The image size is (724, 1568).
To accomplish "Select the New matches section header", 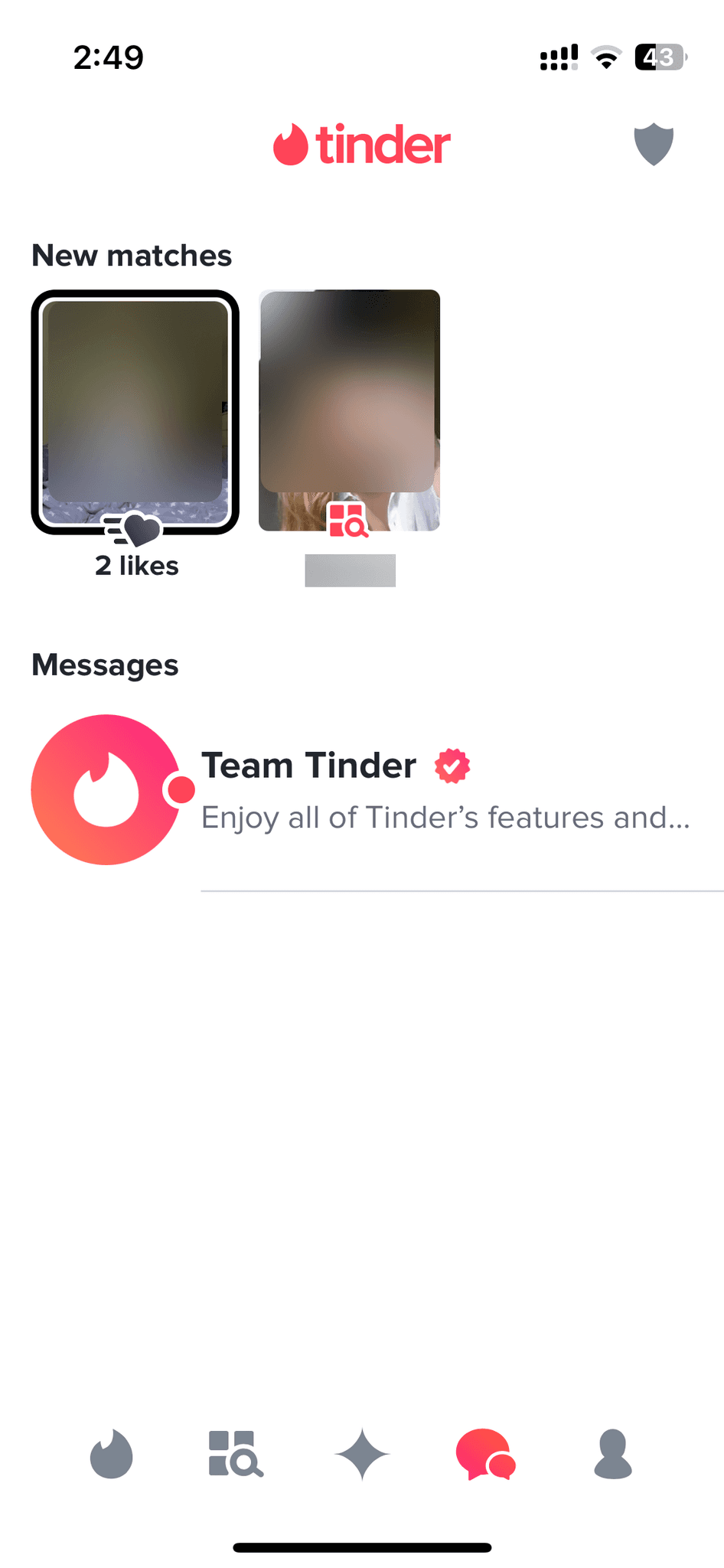I will coord(132,255).
